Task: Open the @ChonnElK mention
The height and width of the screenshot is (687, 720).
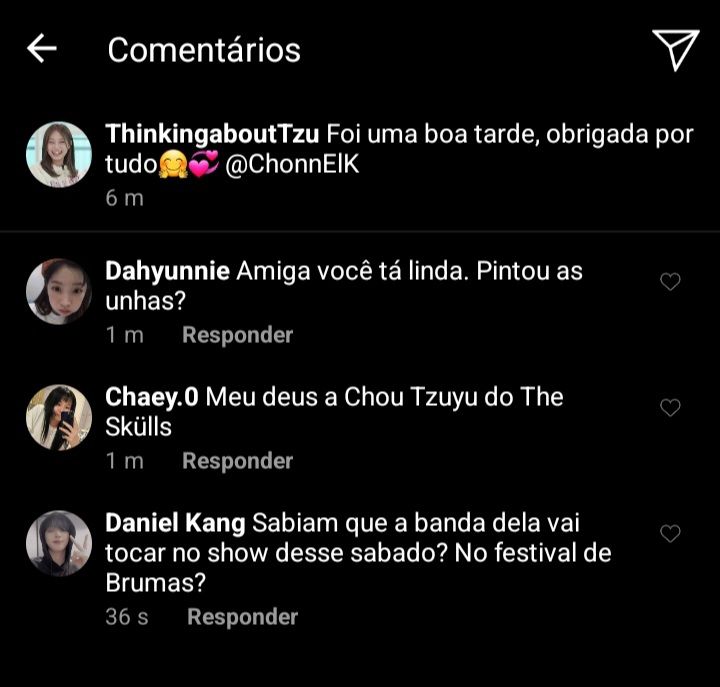Action: [294, 165]
